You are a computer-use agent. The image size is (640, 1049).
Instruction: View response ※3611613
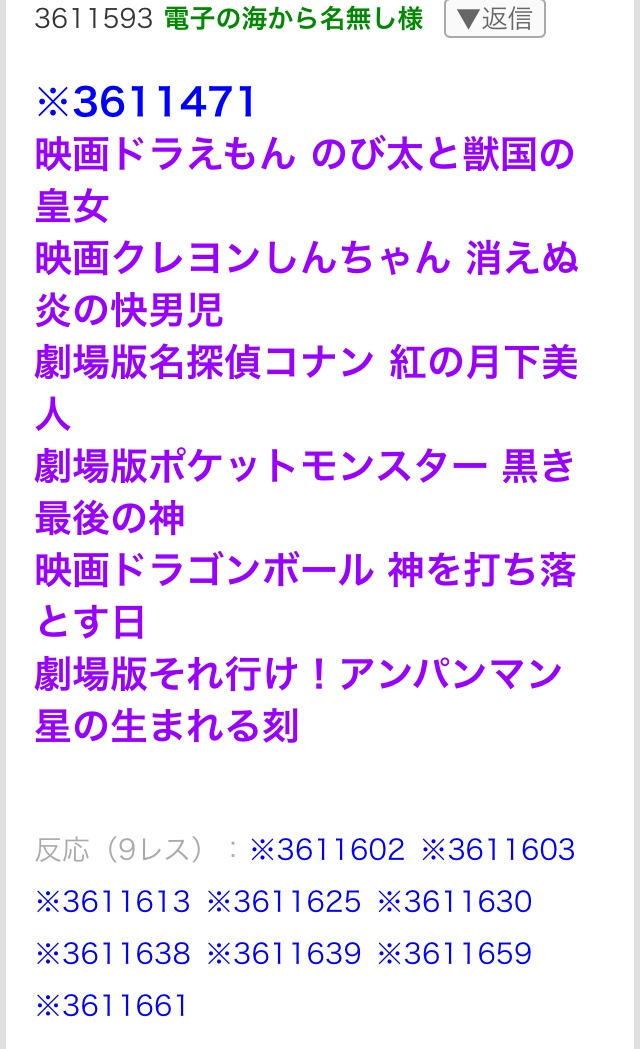tap(112, 902)
